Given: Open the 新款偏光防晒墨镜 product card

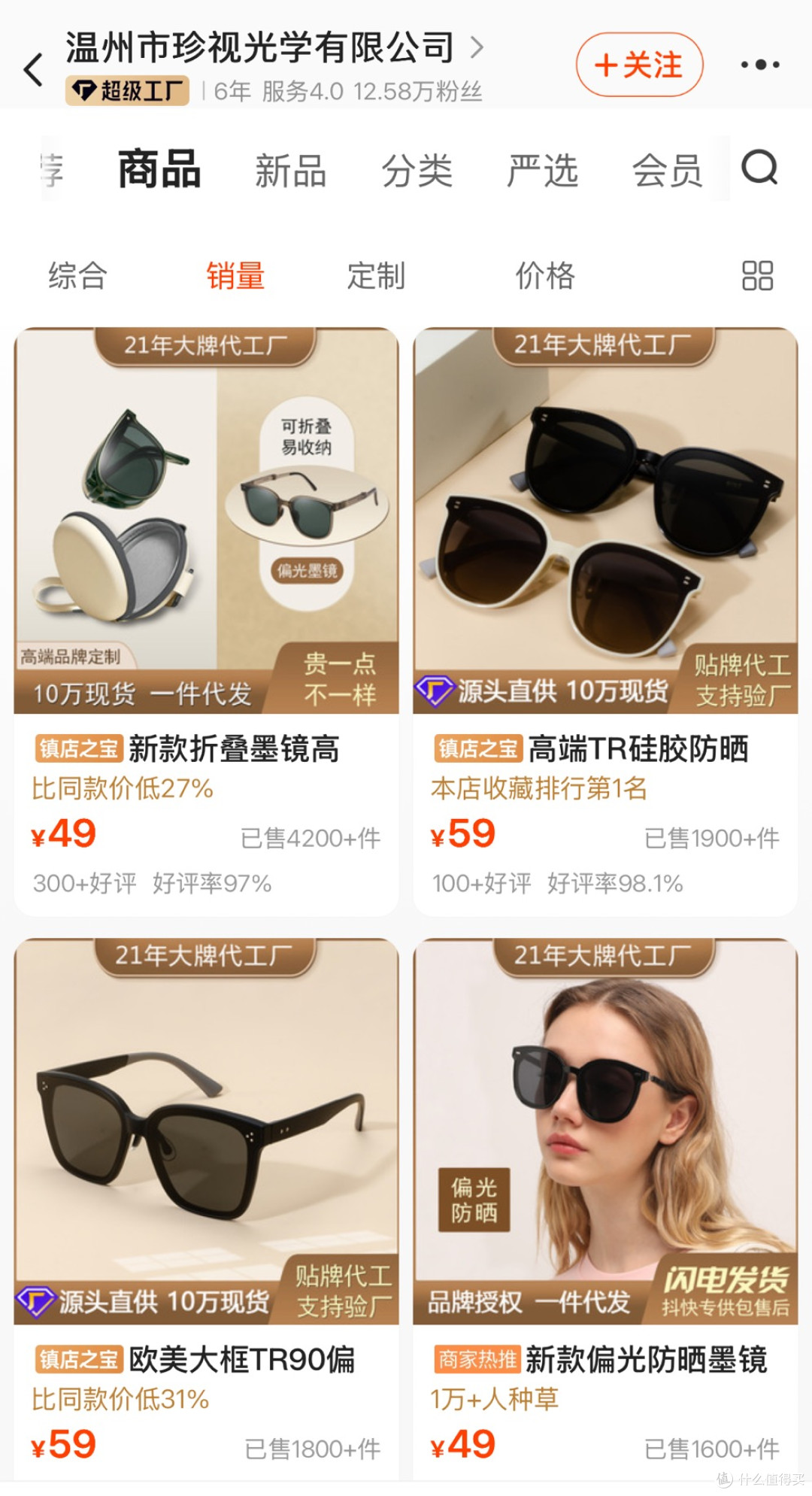Looking at the screenshot, I should coord(605,1209).
